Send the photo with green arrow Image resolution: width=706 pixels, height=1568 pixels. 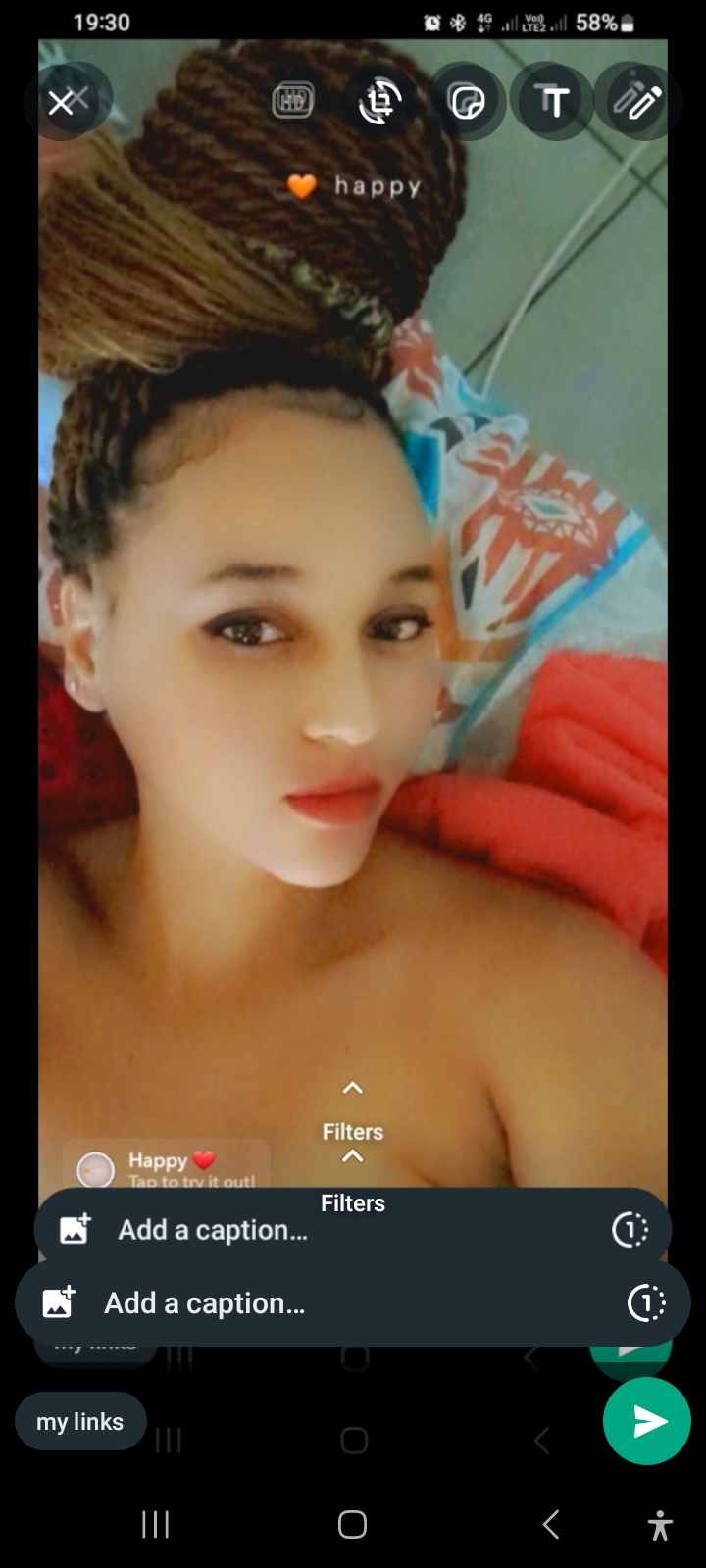[647, 1421]
